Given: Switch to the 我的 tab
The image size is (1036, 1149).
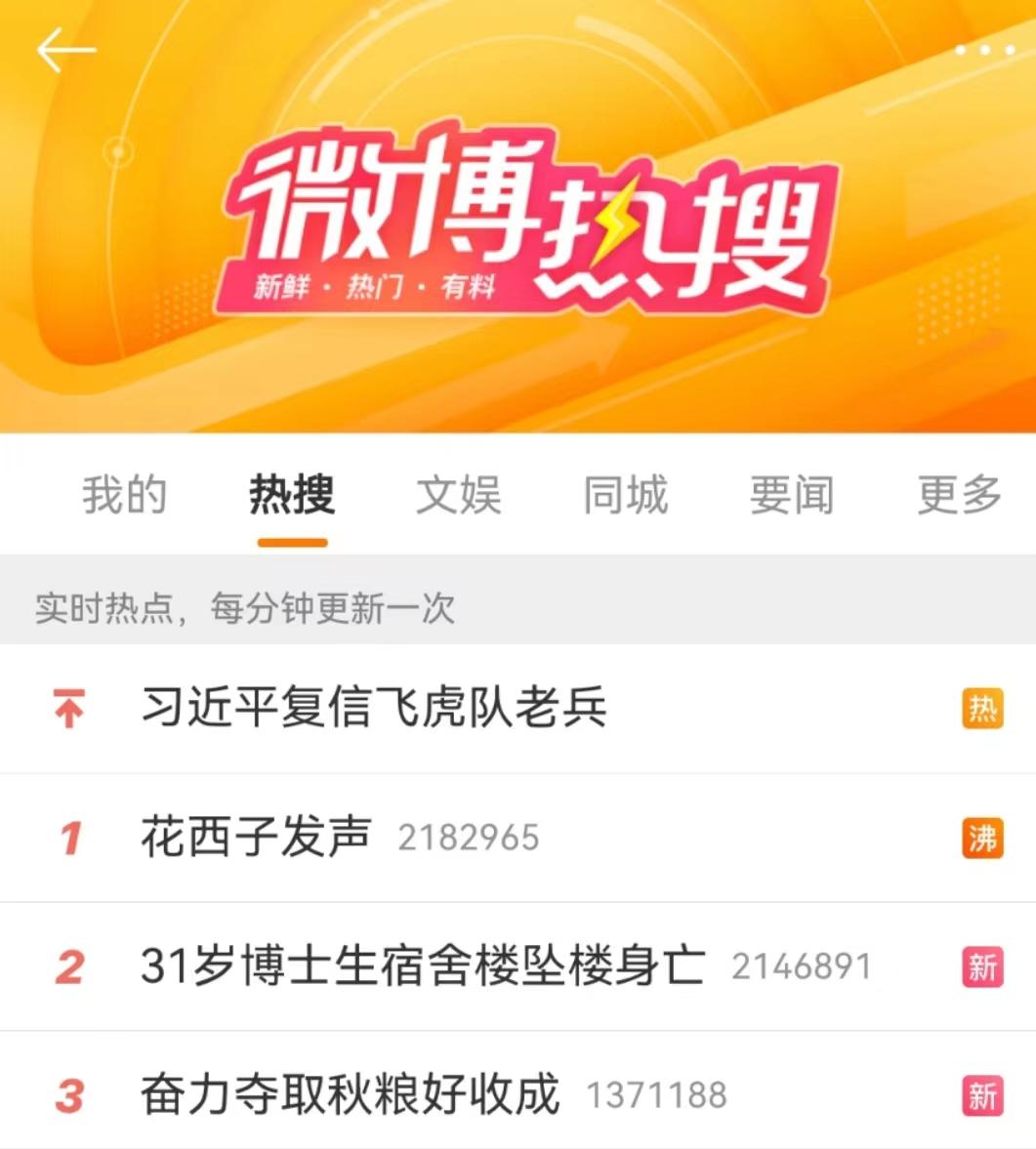Looking at the screenshot, I should (124, 495).
